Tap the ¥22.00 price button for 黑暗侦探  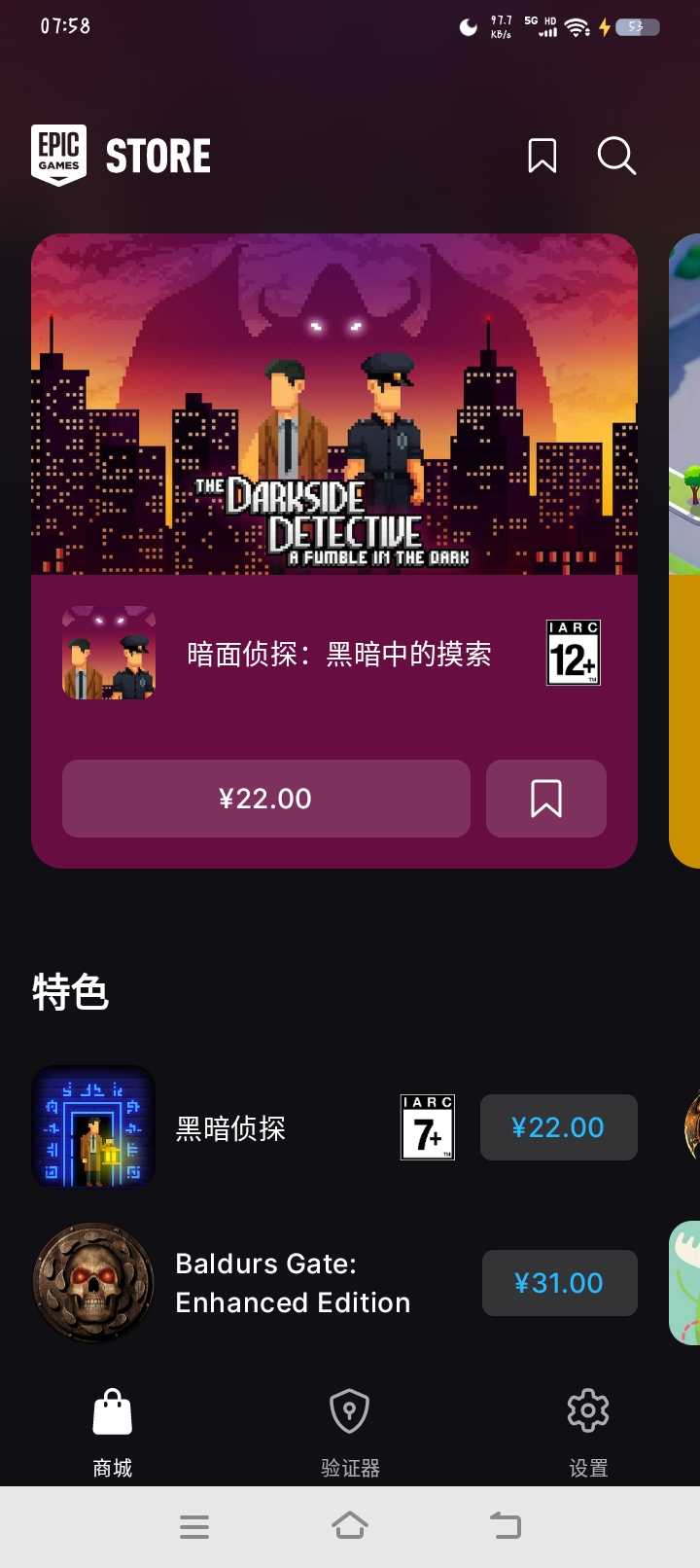pyautogui.click(x=558, y=1127)
